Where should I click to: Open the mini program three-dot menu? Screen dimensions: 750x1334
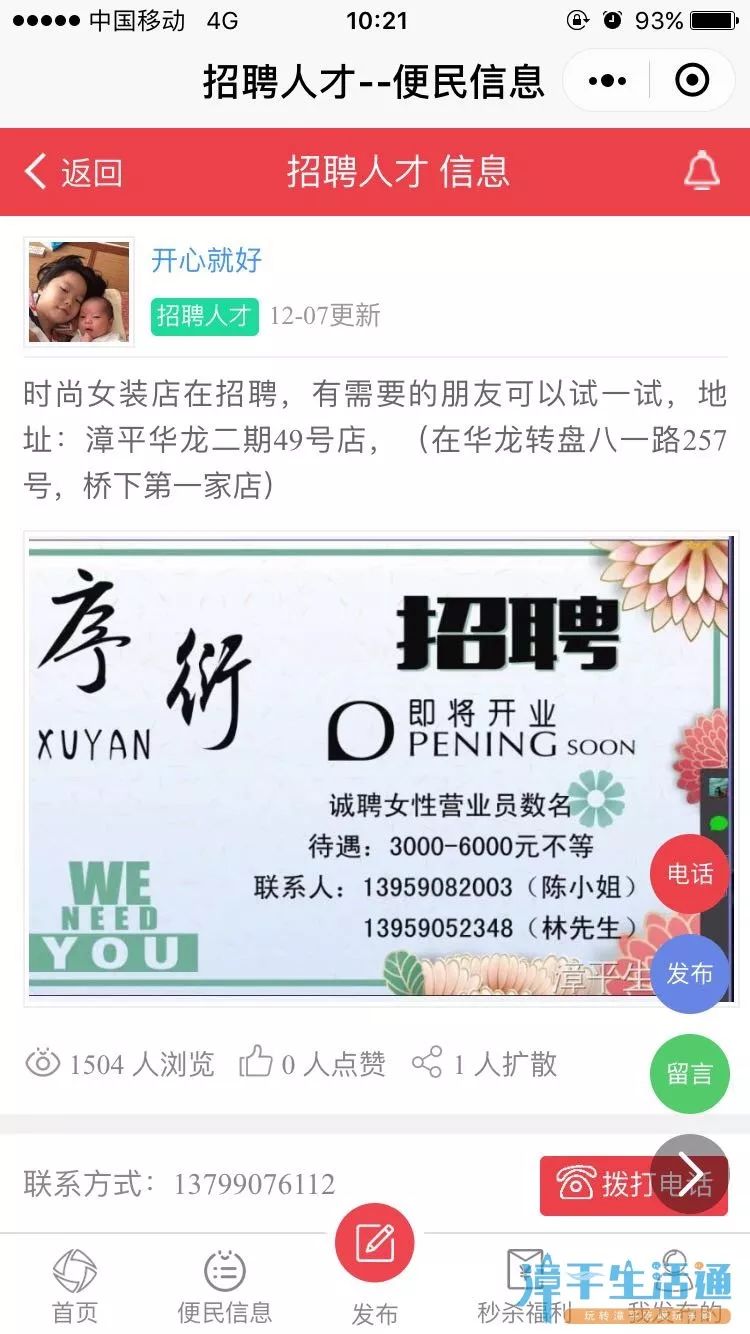coord(608,81)
